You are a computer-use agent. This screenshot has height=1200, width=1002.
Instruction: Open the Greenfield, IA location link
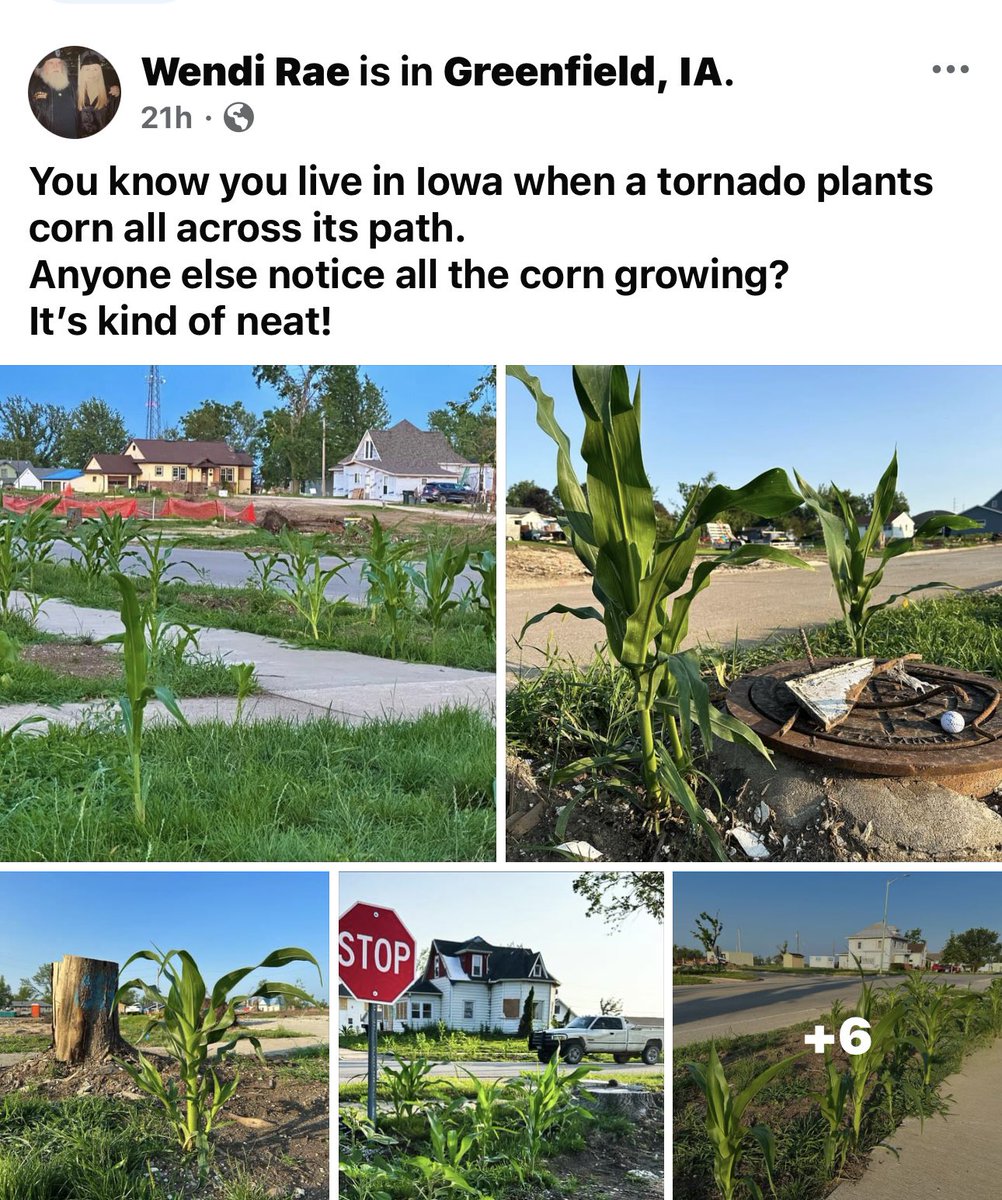tap(588, 71)
